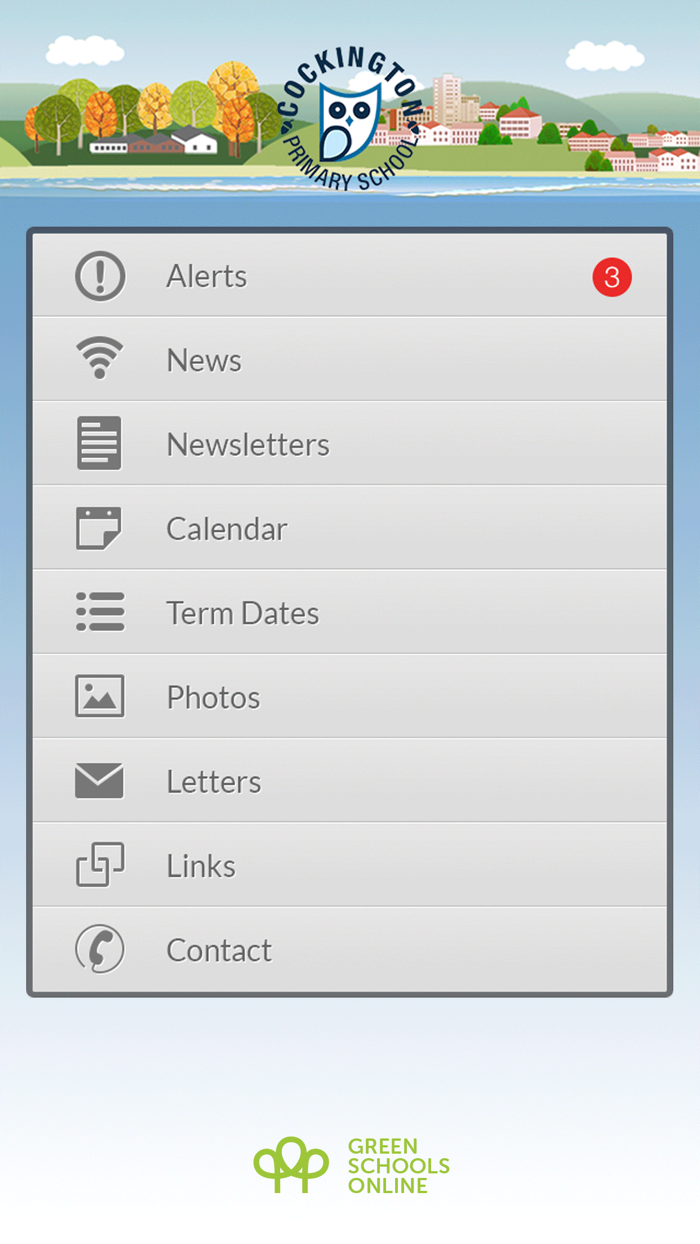Viewport: 700px width, 1244px height.
Task: Check the Term Dates list
Action: tap(349, 612)
